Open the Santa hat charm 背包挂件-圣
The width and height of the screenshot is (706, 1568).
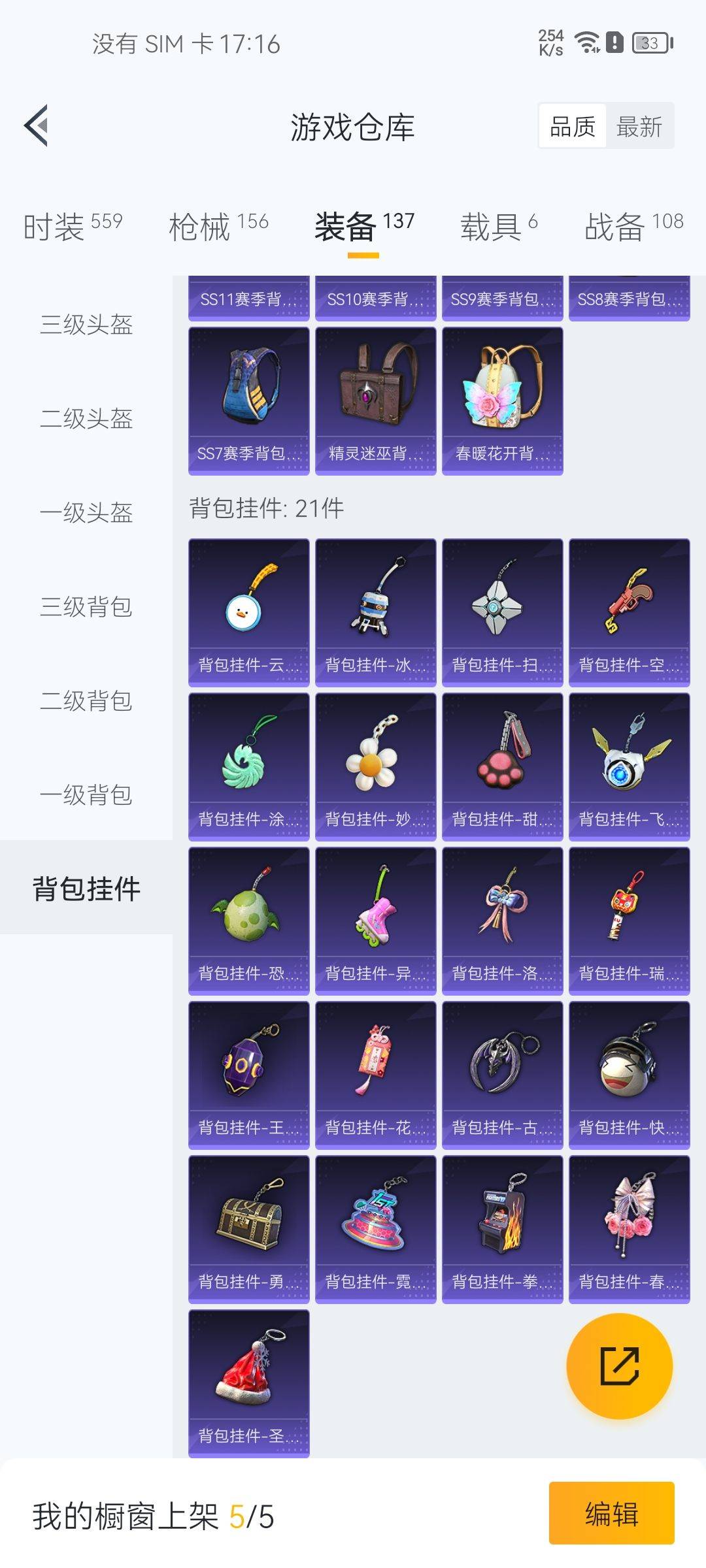(248, 1383)
